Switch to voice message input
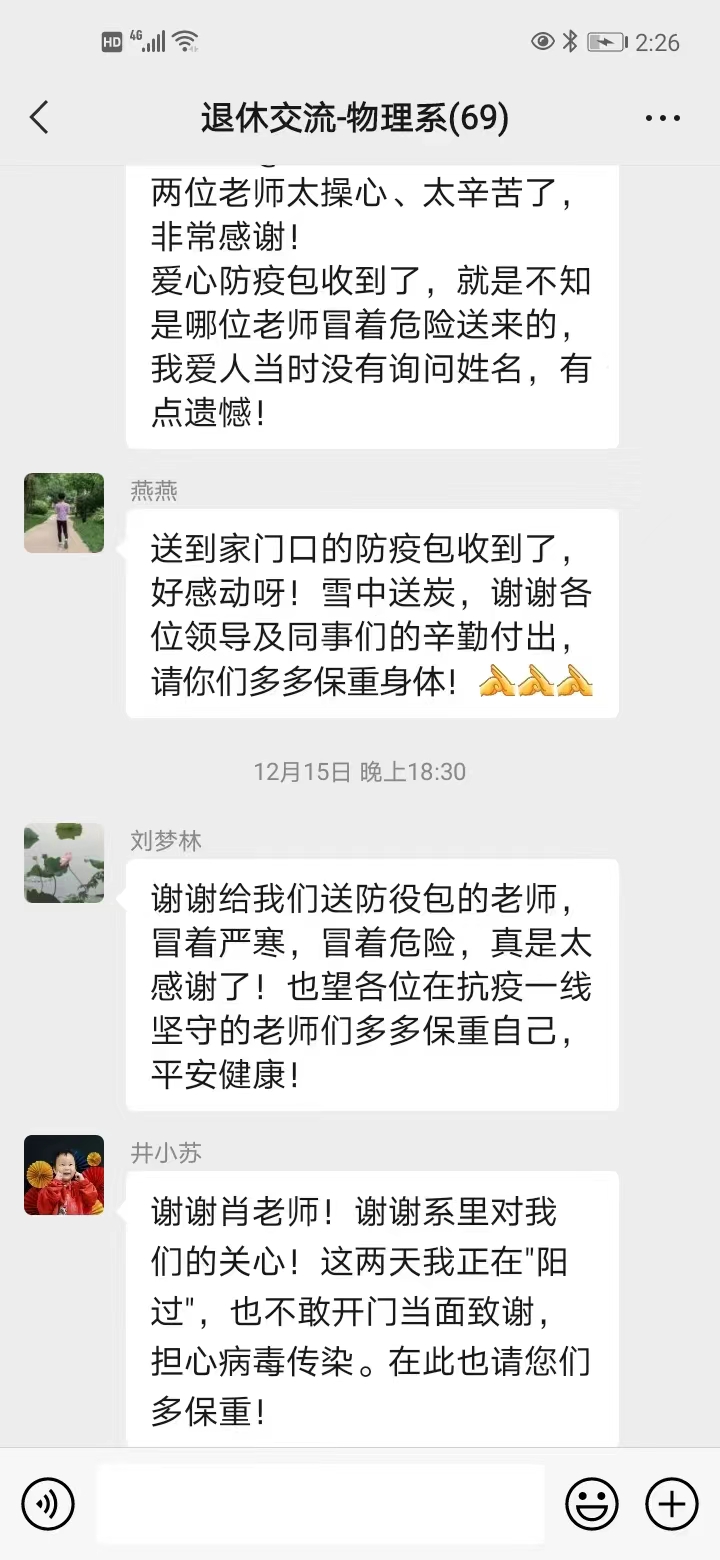The image size is (720, 1560). coord(48,1503)
